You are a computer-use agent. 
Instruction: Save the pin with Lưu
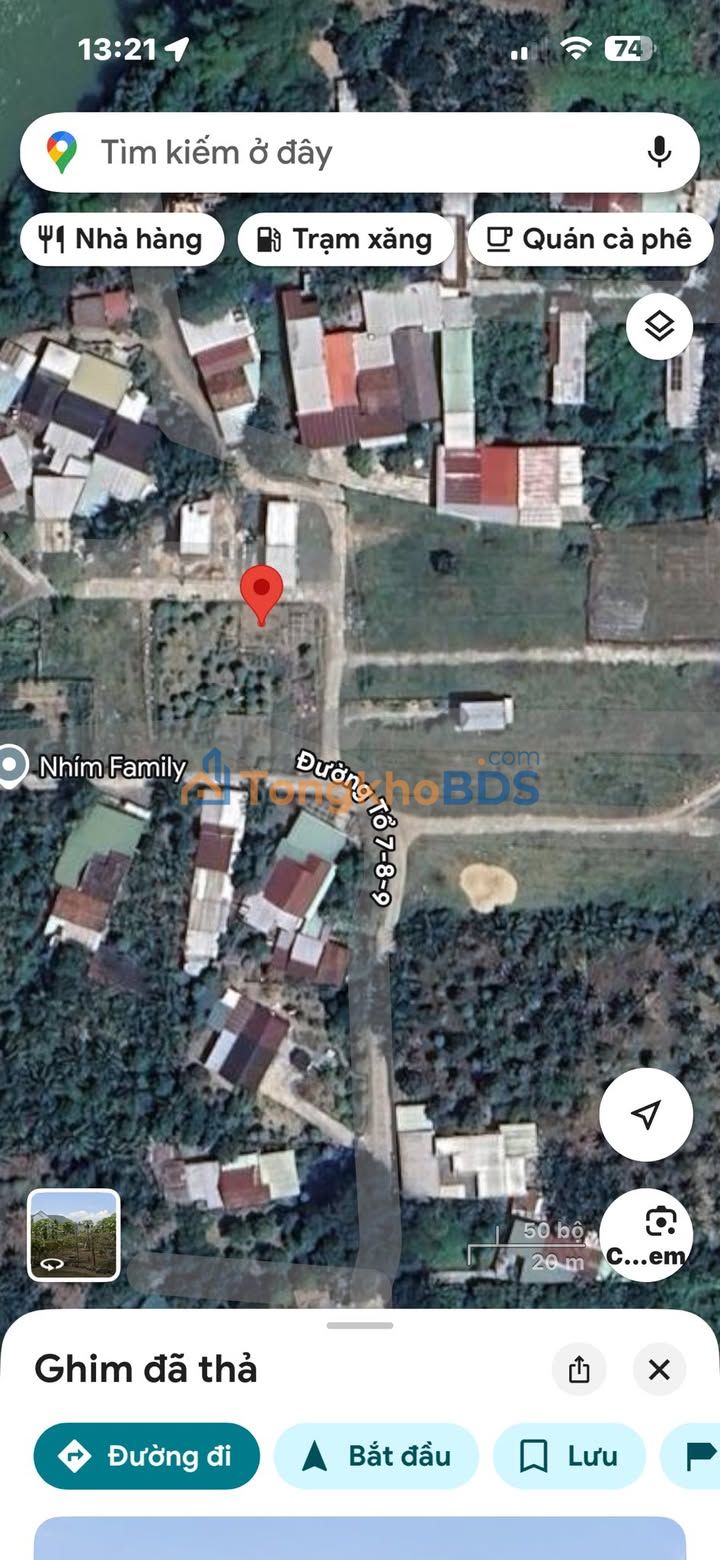pyautogui.click(x=570, y=1456)
